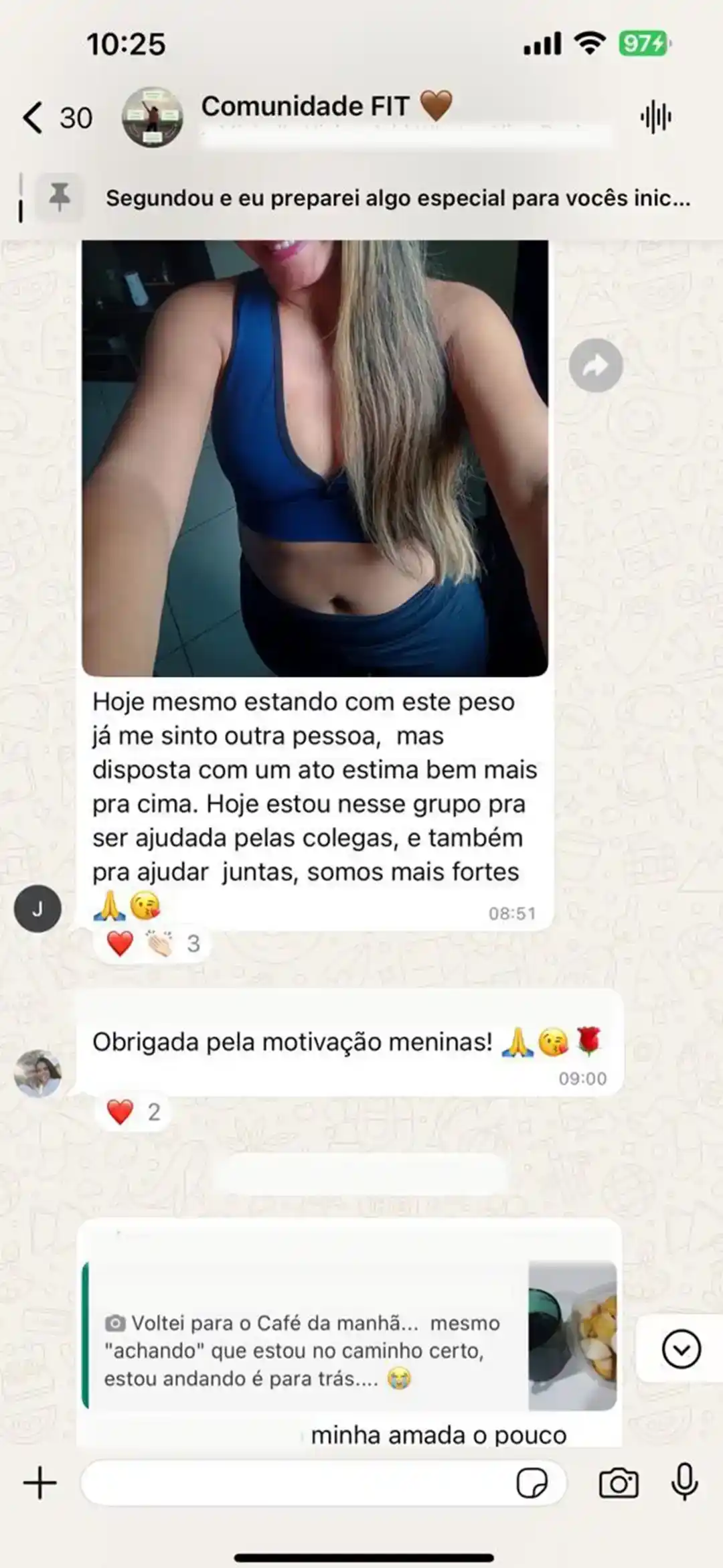Open the attachment plus menu
The image size is (723, 1568).
tap(40, 1483)
